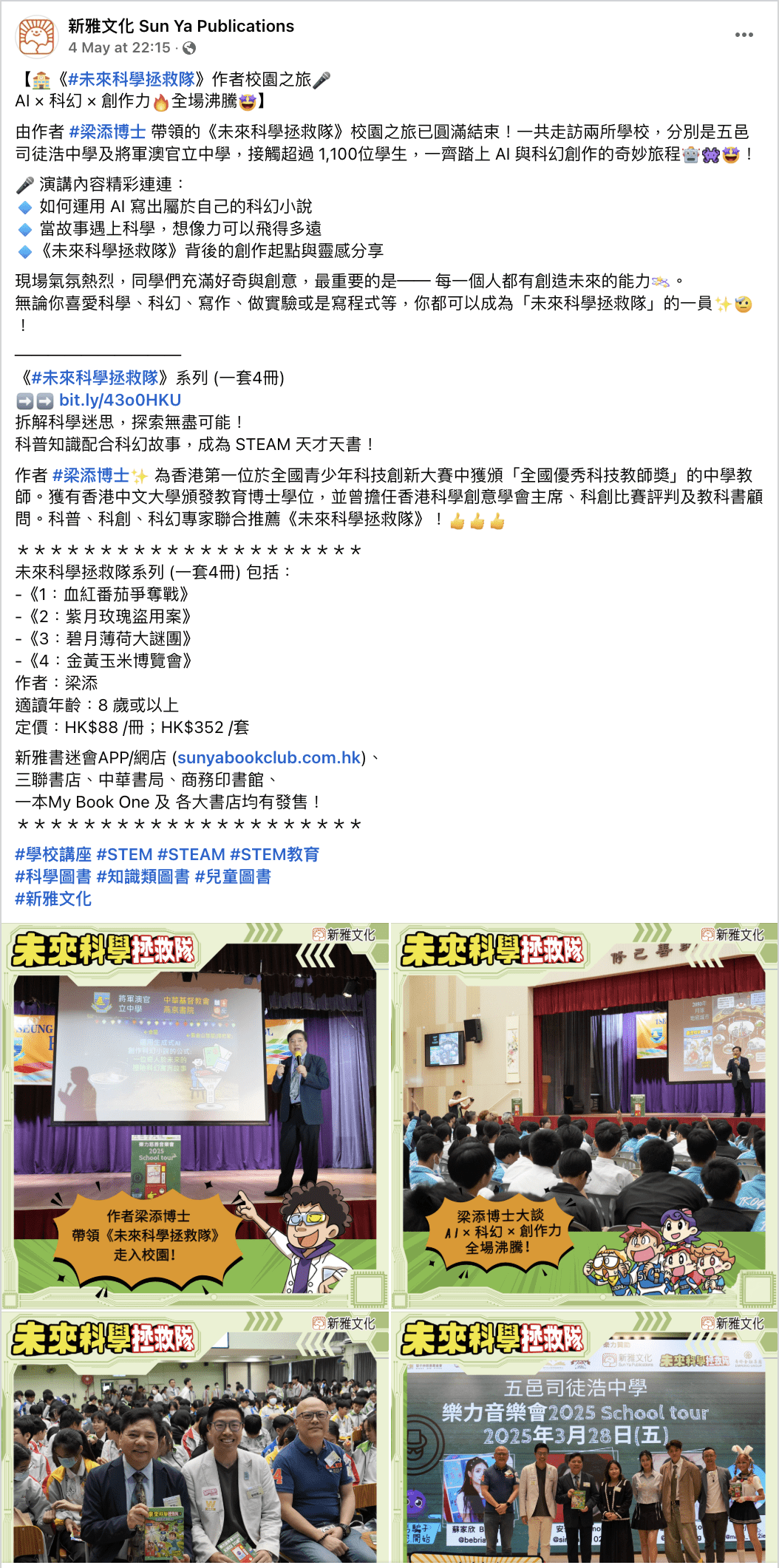Open the post's three-dot options menu
Screen dimensions: 779x1568
[744, 35]
